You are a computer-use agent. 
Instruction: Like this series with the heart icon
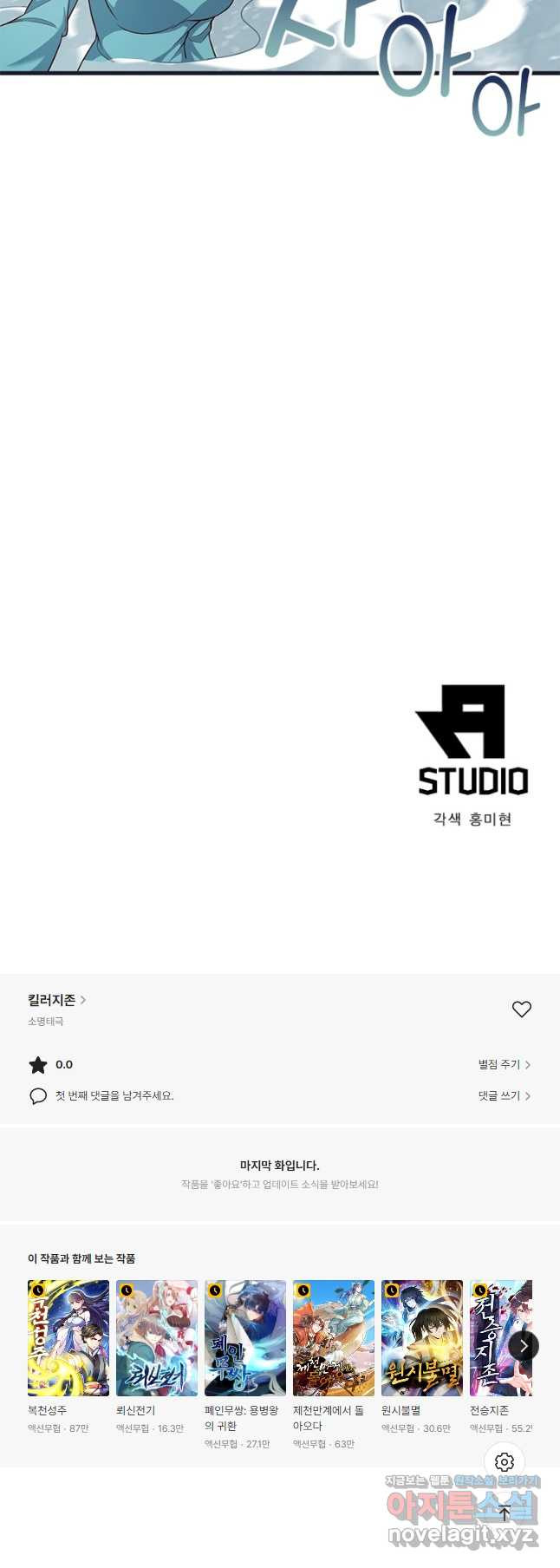[x=521, y=1009]
